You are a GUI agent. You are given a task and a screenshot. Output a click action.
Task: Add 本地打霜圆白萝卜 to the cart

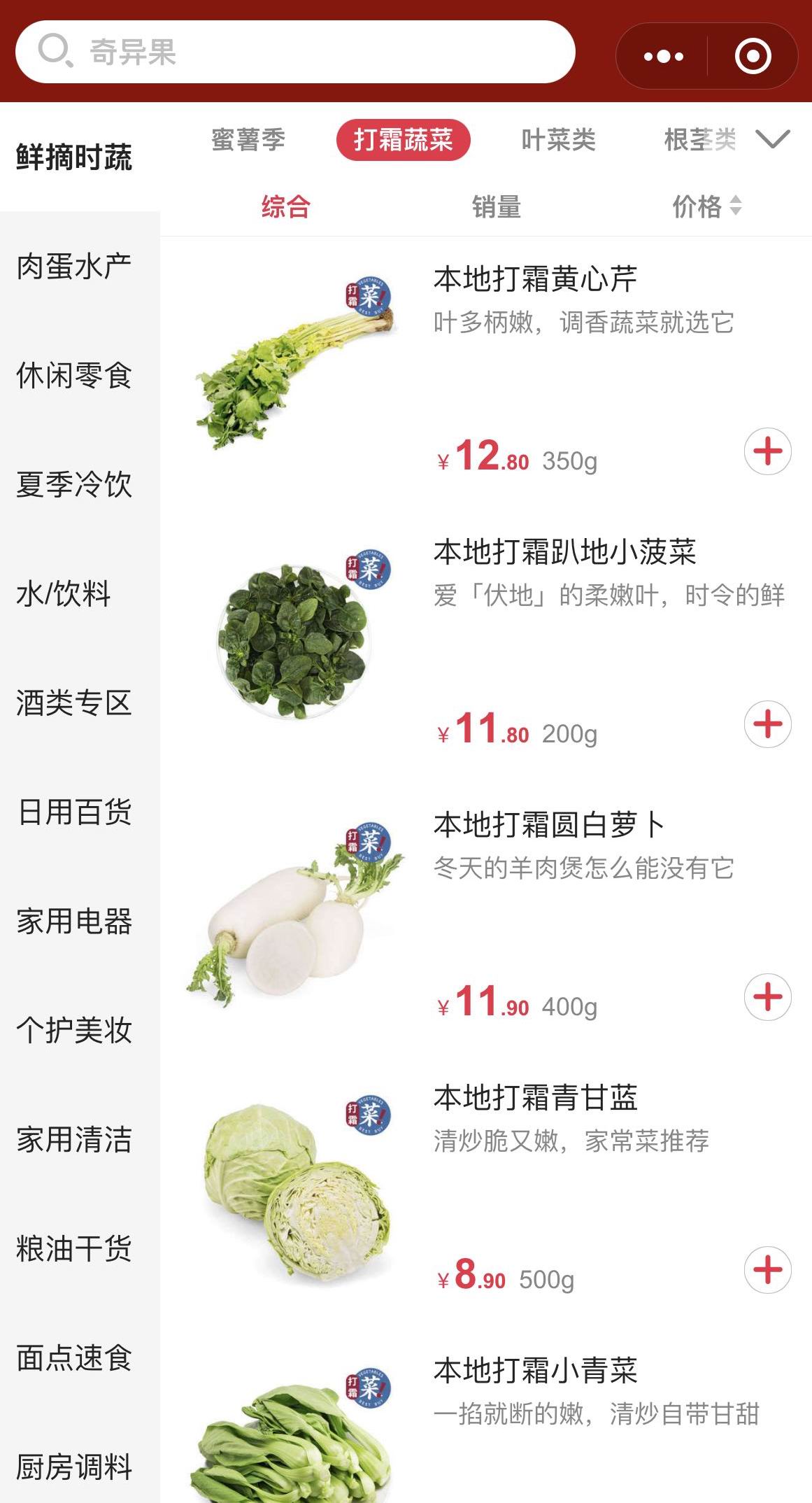click(x=767, y=997)
